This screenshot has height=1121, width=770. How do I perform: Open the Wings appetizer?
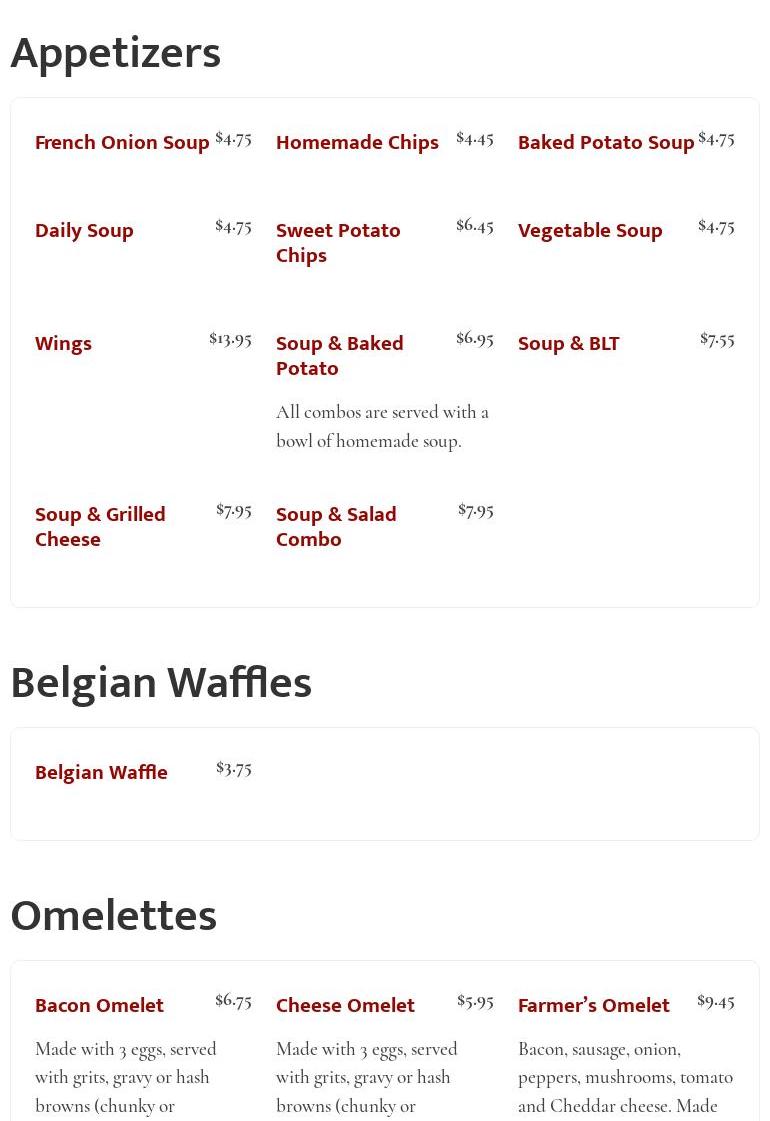pos(63,344)
